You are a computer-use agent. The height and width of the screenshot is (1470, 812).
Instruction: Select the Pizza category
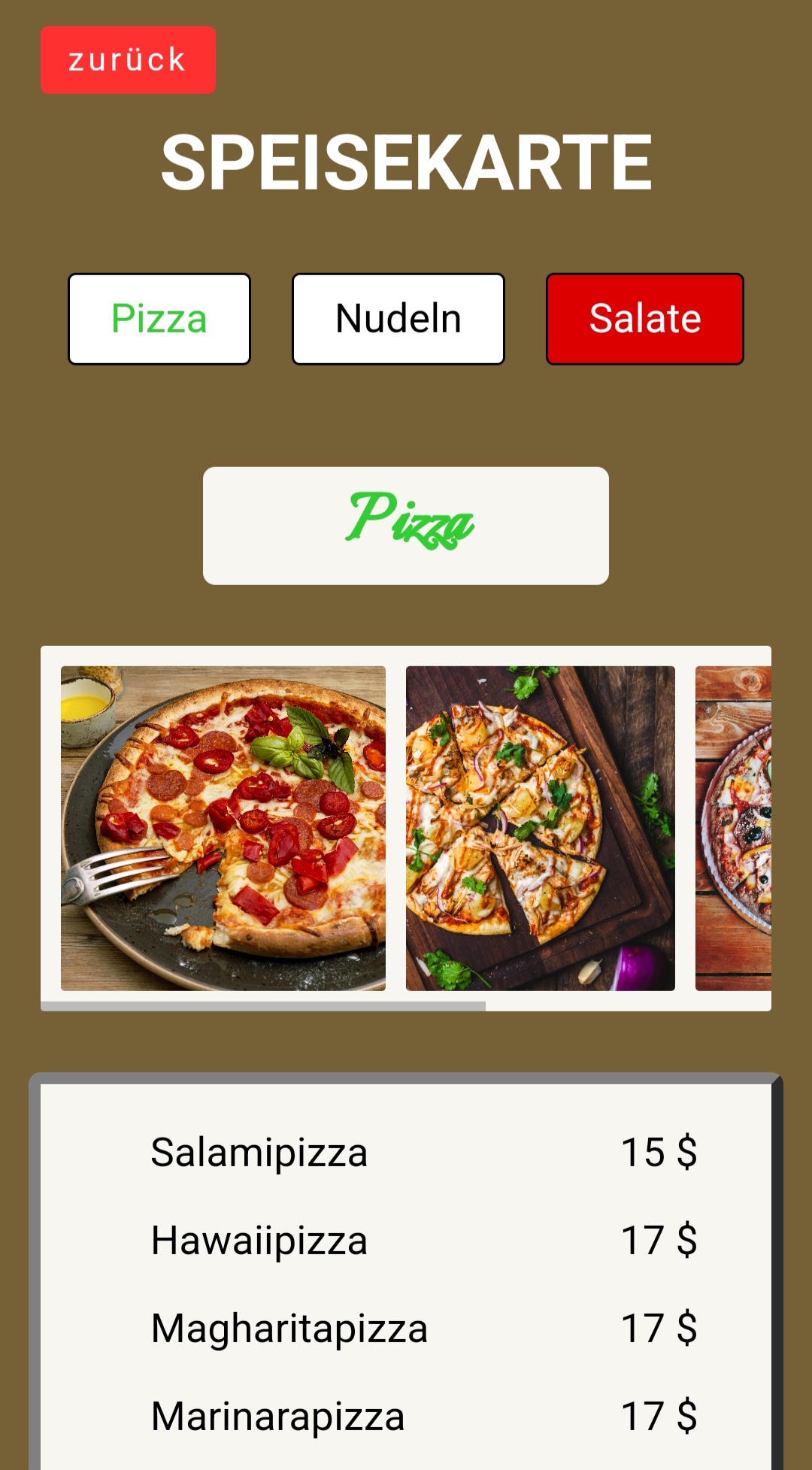click(x=159, y=319)
